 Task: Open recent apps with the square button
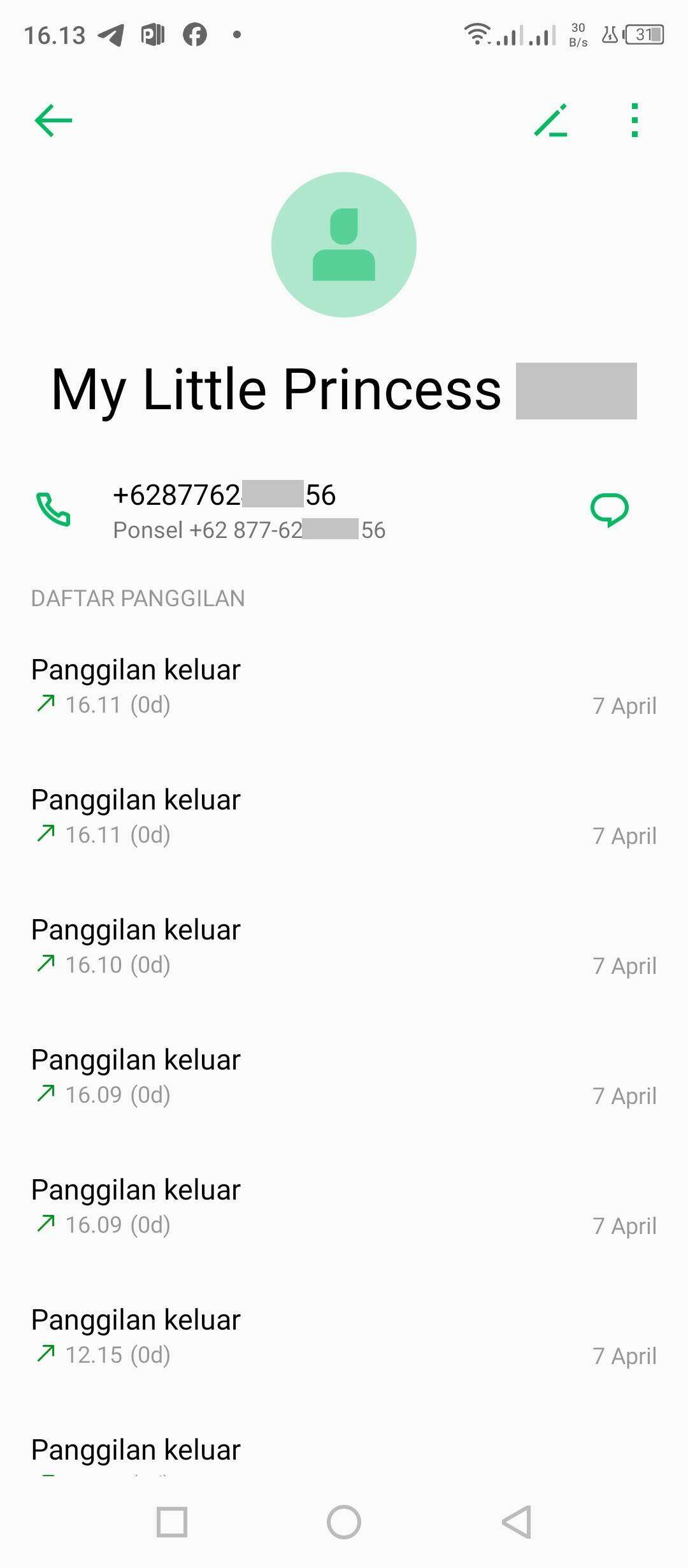(172, 1522)
